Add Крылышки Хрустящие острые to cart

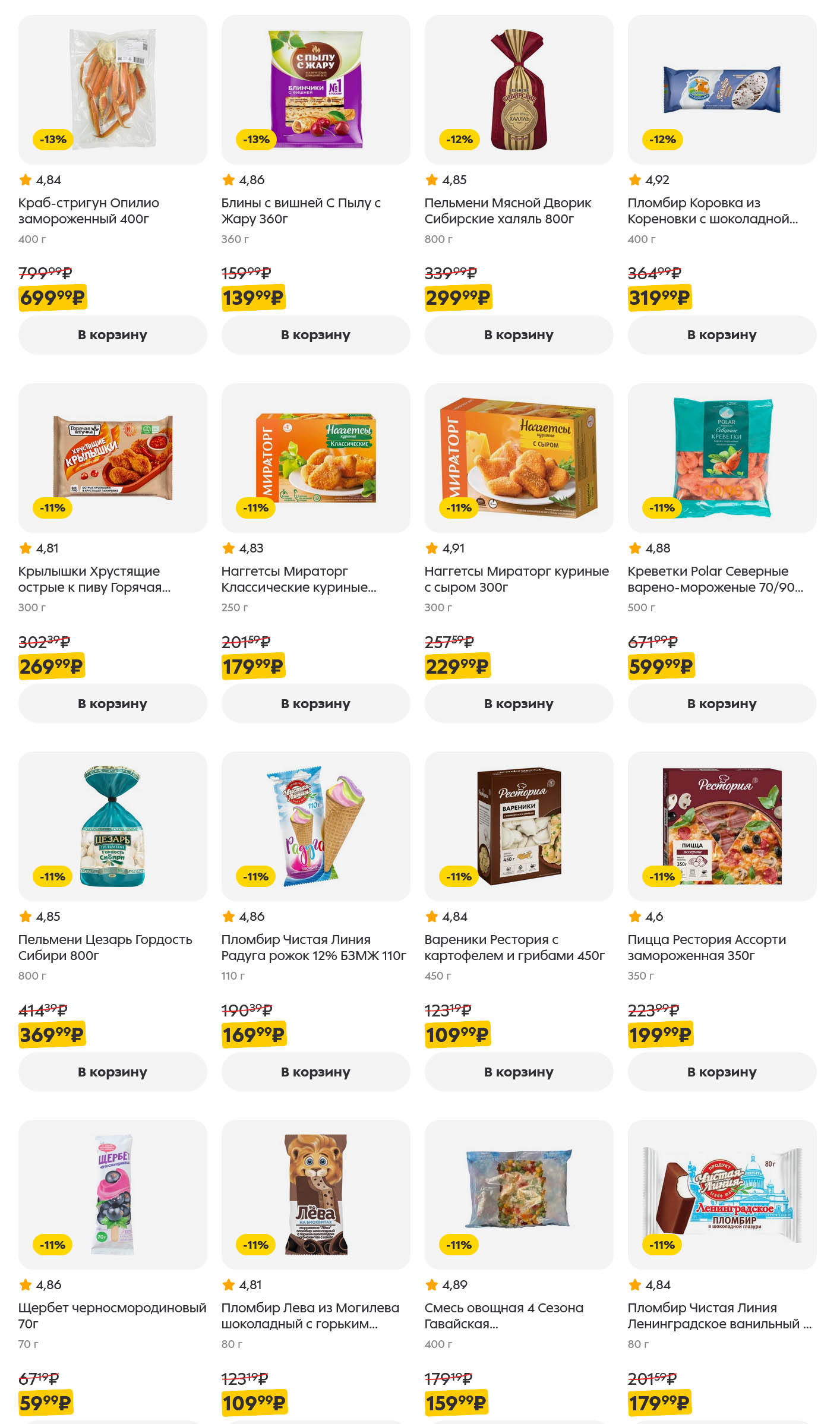coord(112,703)
